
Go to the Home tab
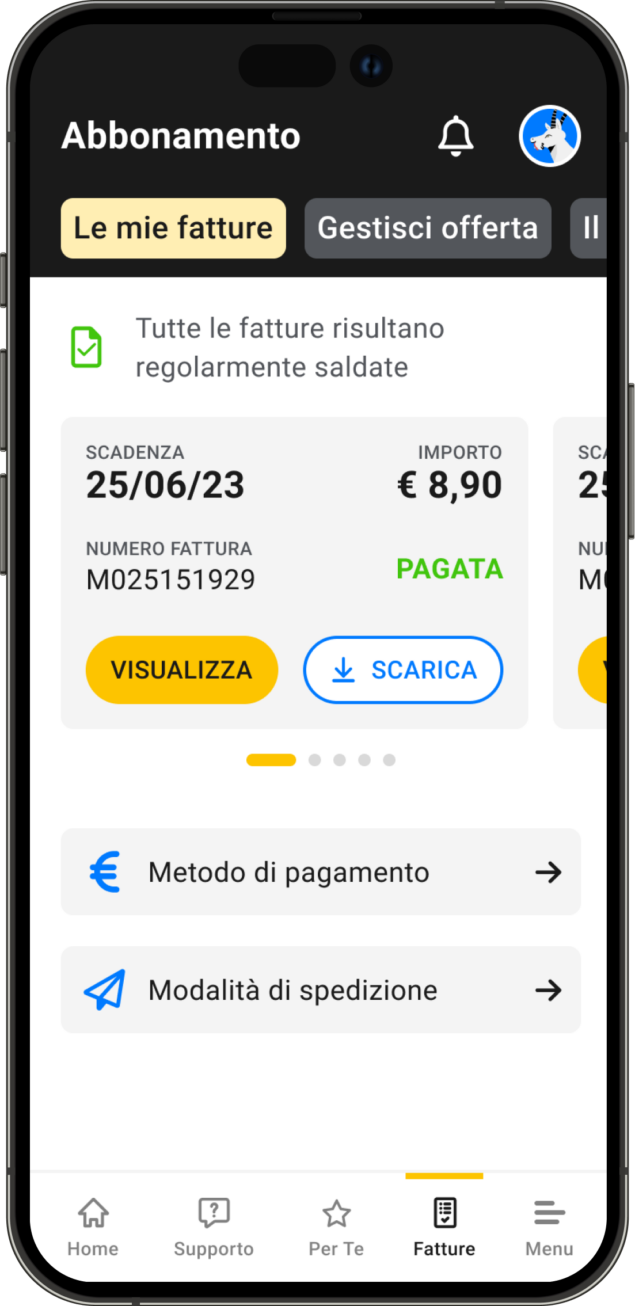(93, 1227)
